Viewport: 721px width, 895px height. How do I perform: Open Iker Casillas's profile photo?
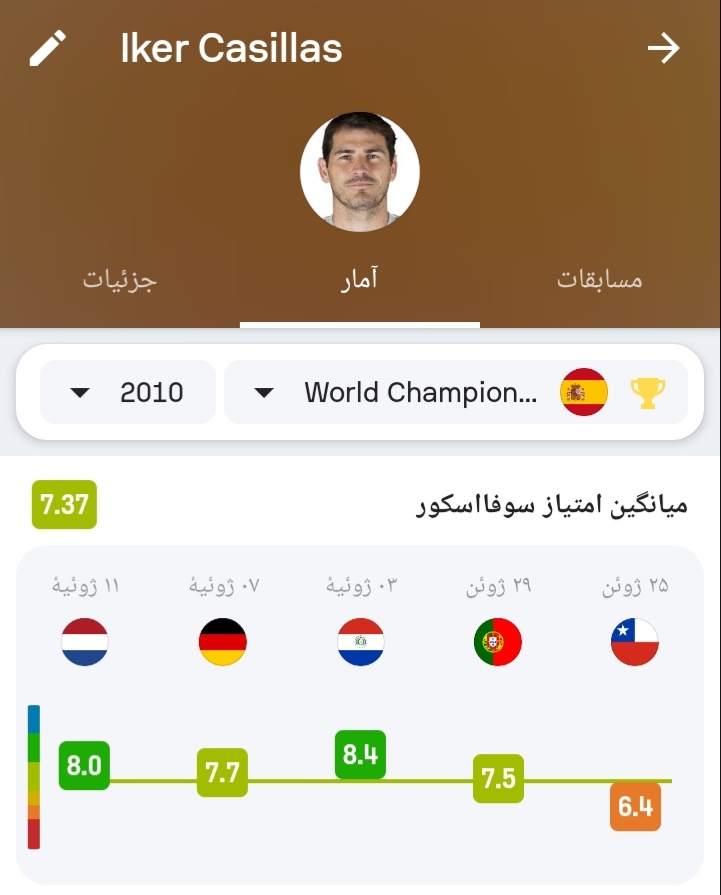coord(360,172)
